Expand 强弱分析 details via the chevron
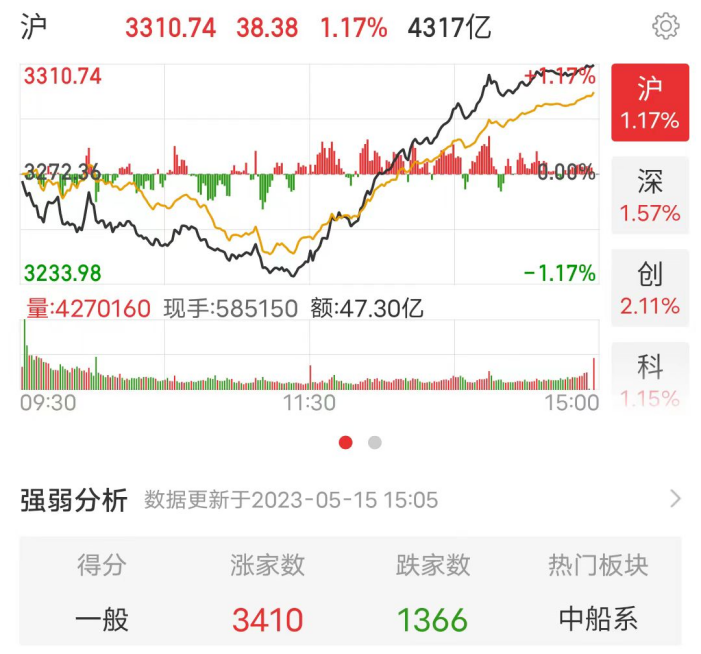 point(676,499)
